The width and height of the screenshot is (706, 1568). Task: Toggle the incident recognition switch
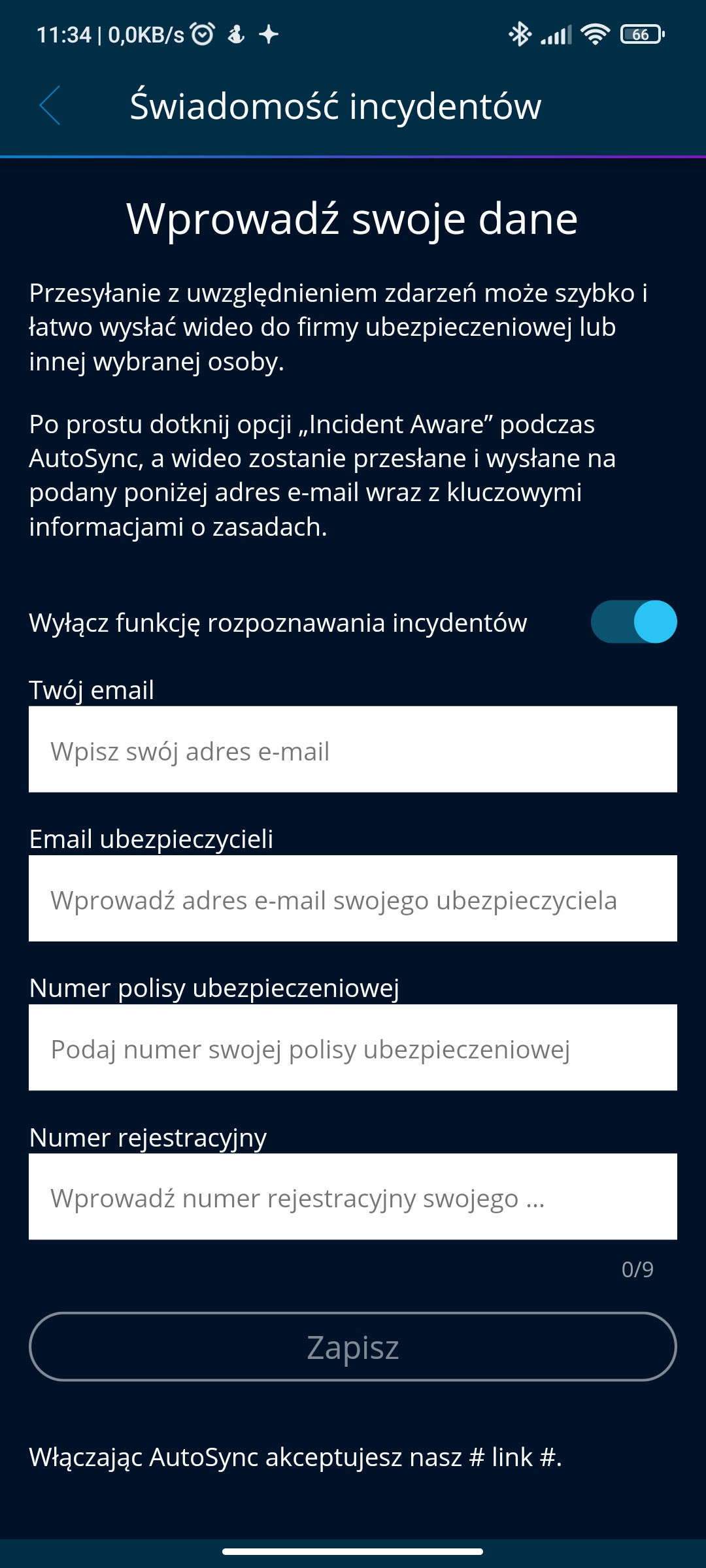[x=633, y=622]
